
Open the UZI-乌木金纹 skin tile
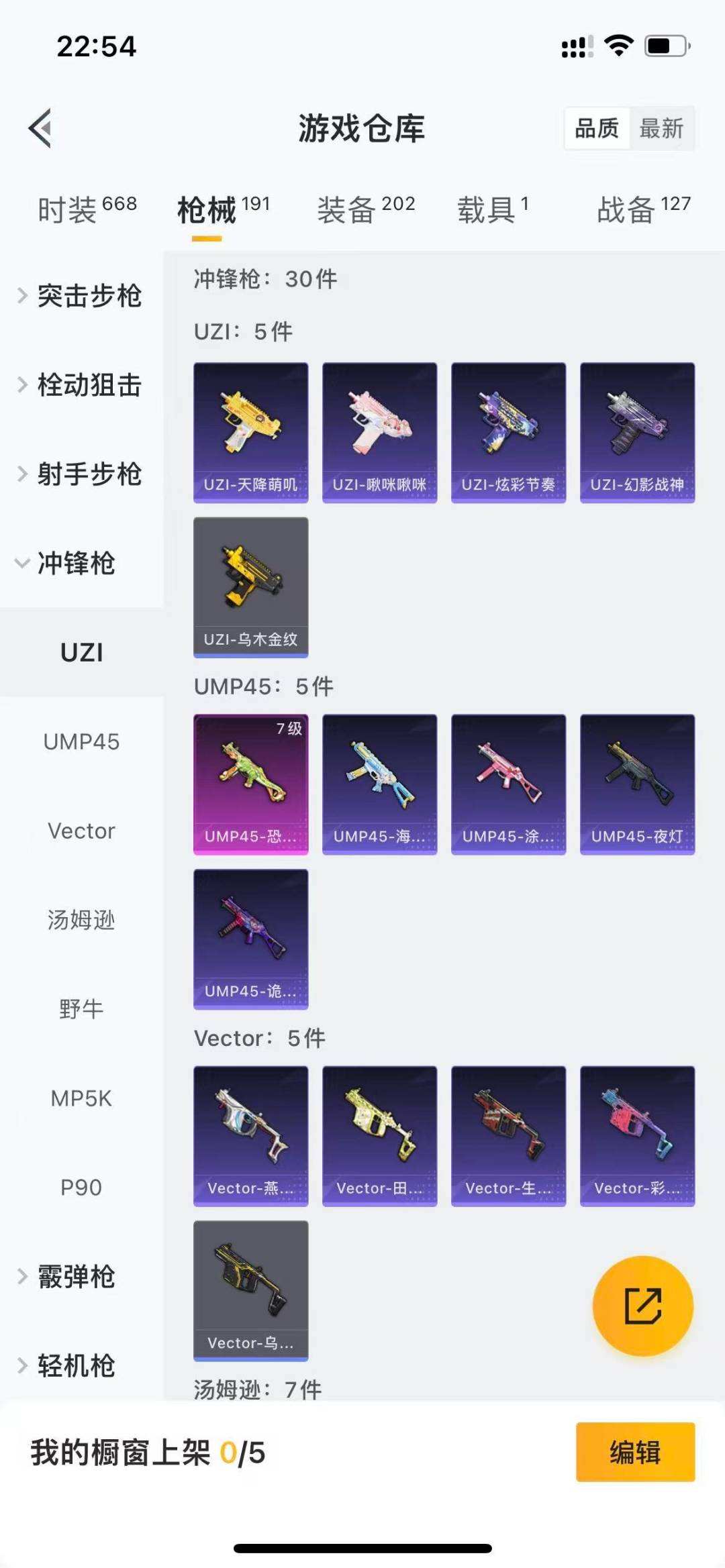pyautogui.click(x=251, y=587)
